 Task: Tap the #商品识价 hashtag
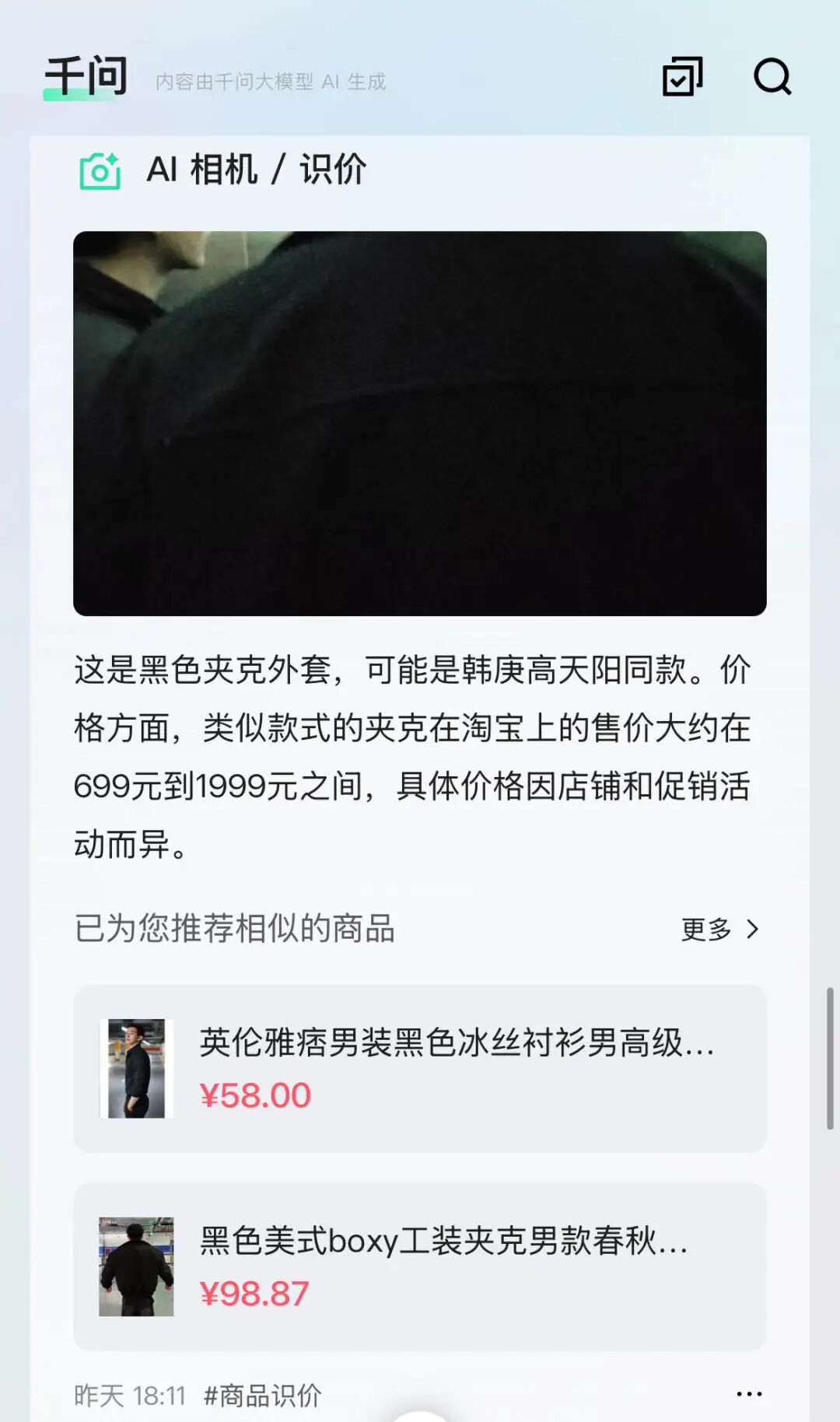[262, 1396]
